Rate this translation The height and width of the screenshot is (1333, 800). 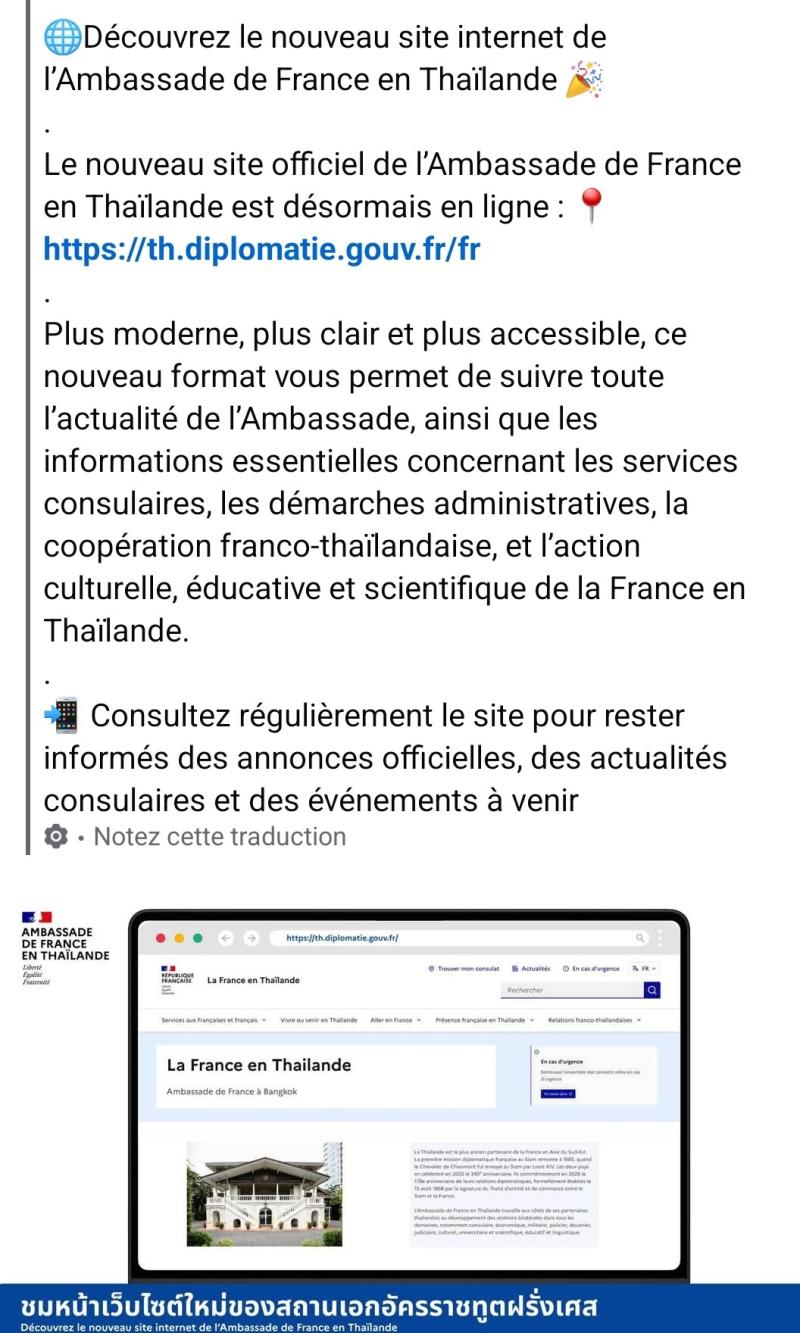pyautogui.click(x=219, y=837)
